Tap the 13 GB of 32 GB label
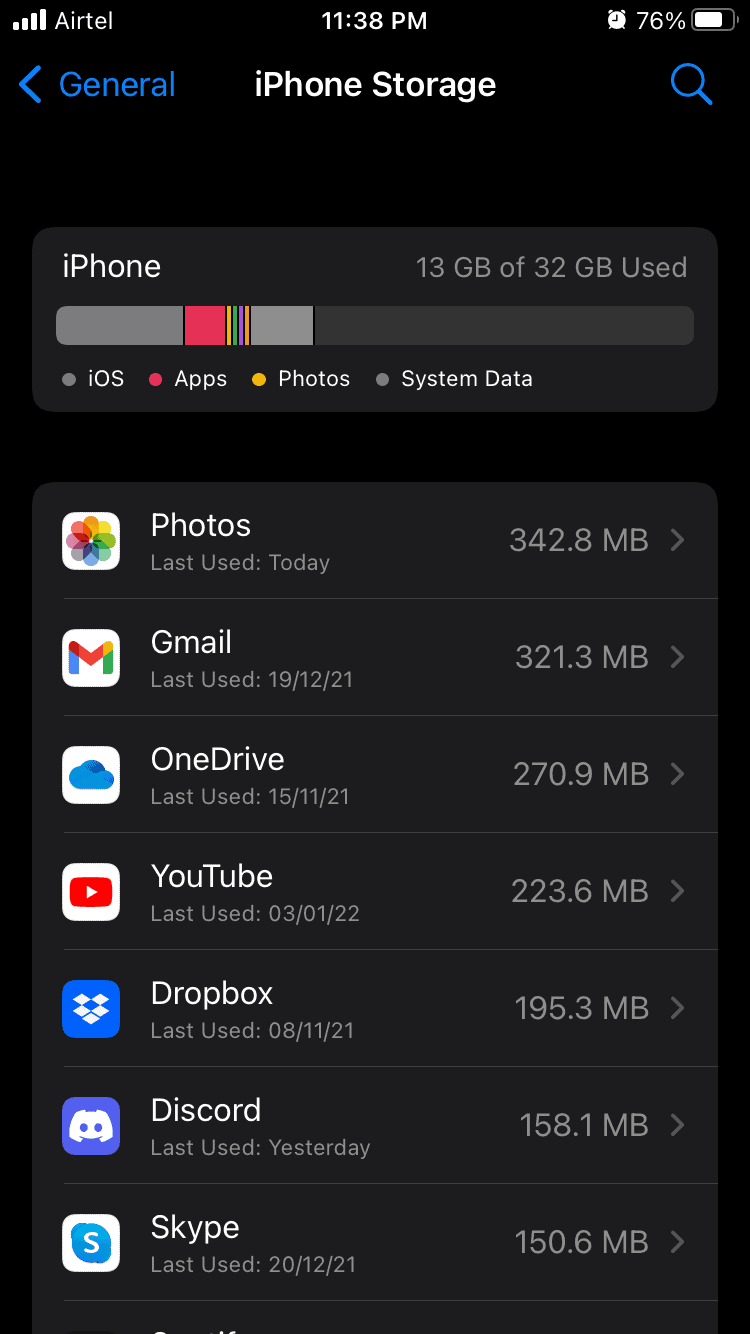This screenshot has width=750, height=1334. (551, 266)
